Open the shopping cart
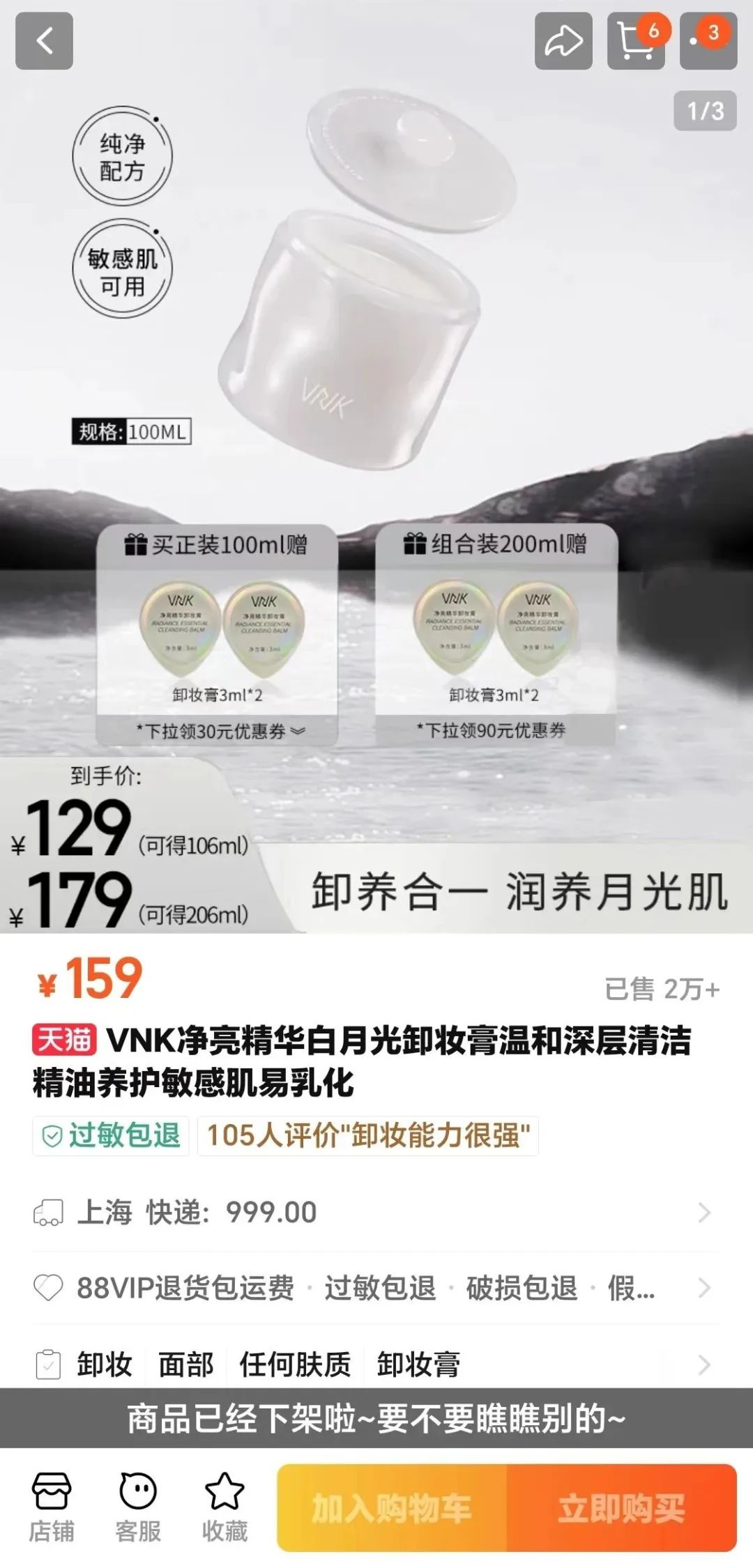This screenshot has width=753, height=1568. pos(636,41)
